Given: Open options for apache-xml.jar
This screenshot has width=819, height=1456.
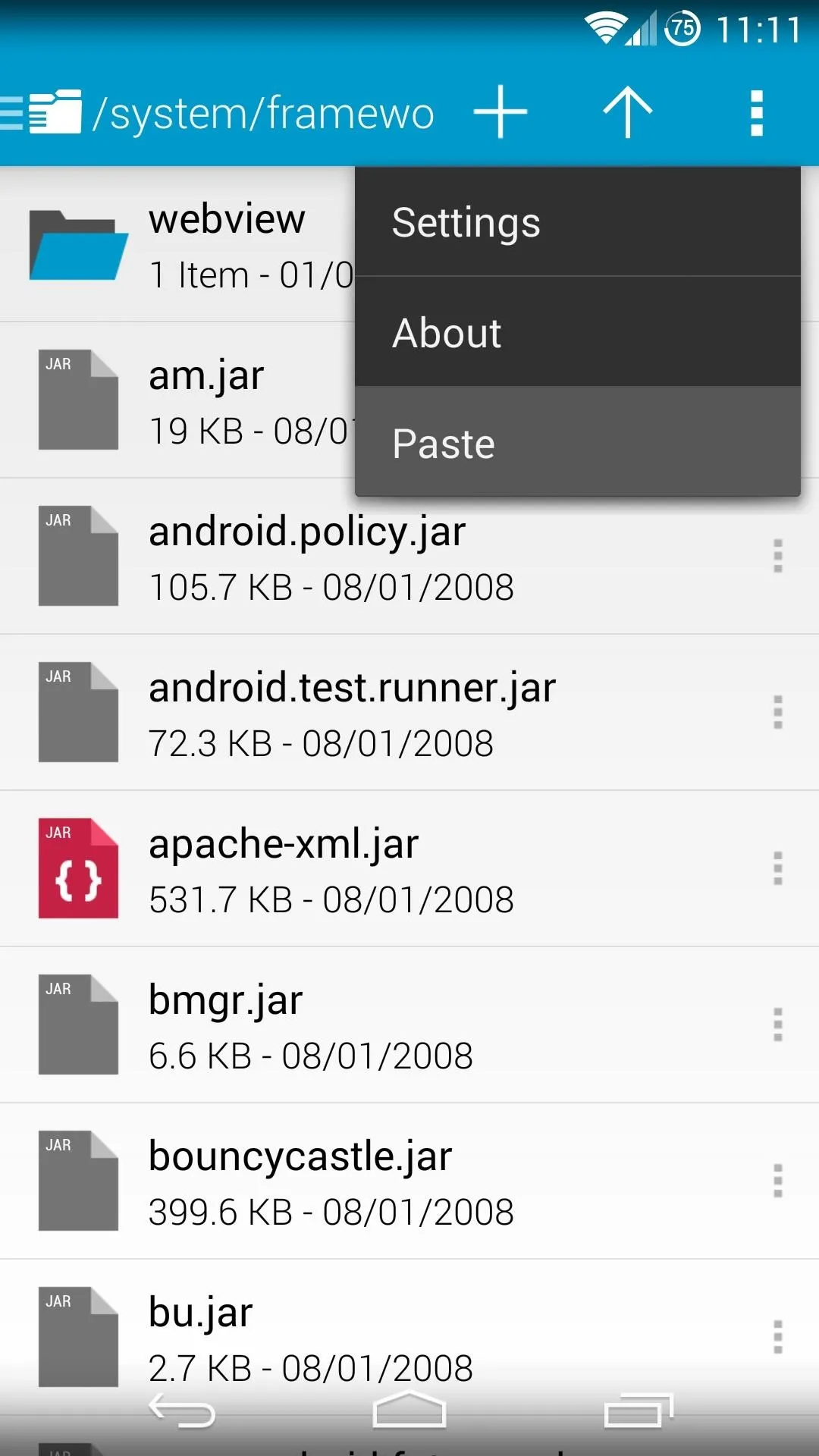Looking at the screenshot, I should pyautogui.click(x=777, y=868).
